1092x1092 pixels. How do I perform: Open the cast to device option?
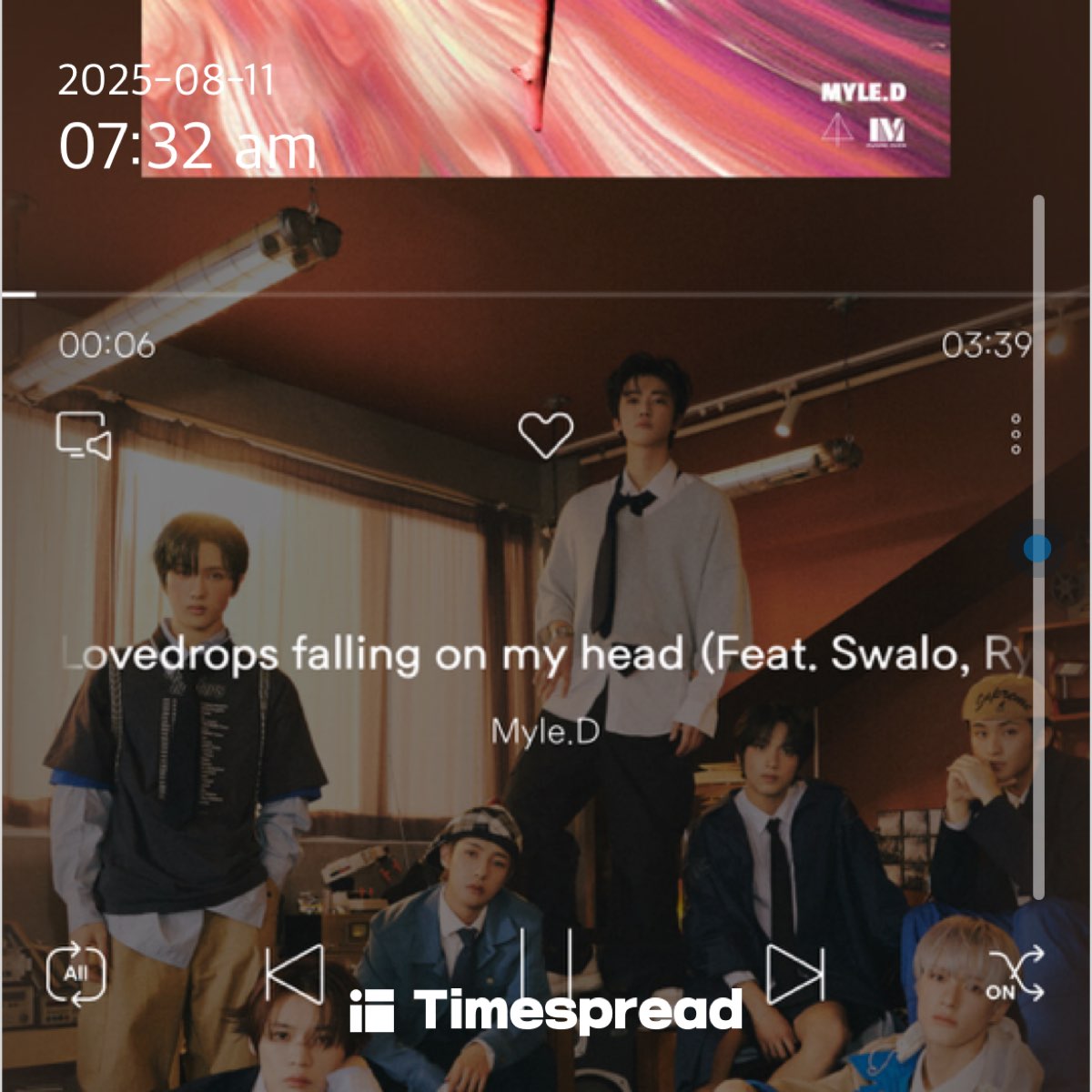(x=84, y=436)
